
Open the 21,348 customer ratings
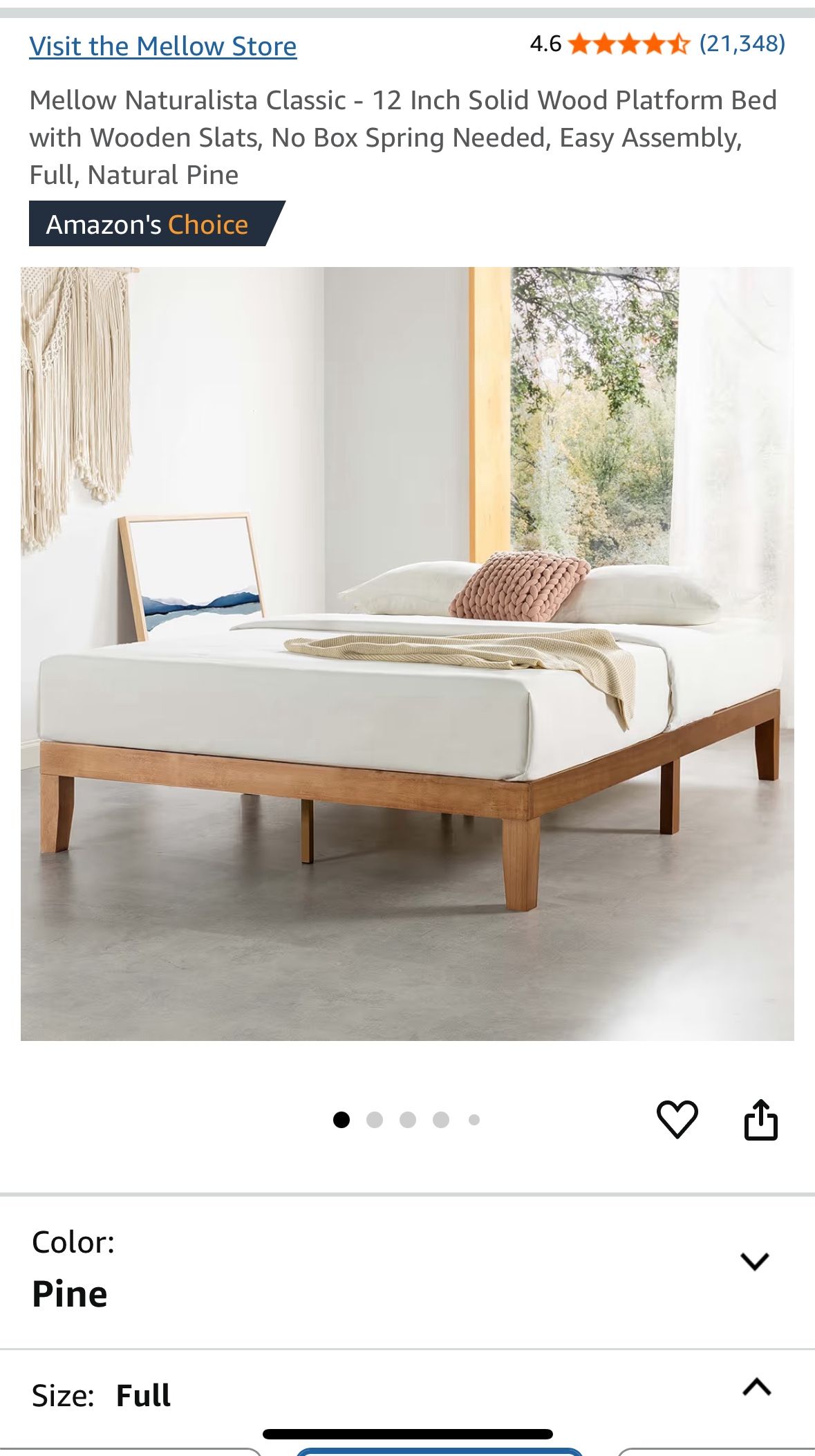742,44
